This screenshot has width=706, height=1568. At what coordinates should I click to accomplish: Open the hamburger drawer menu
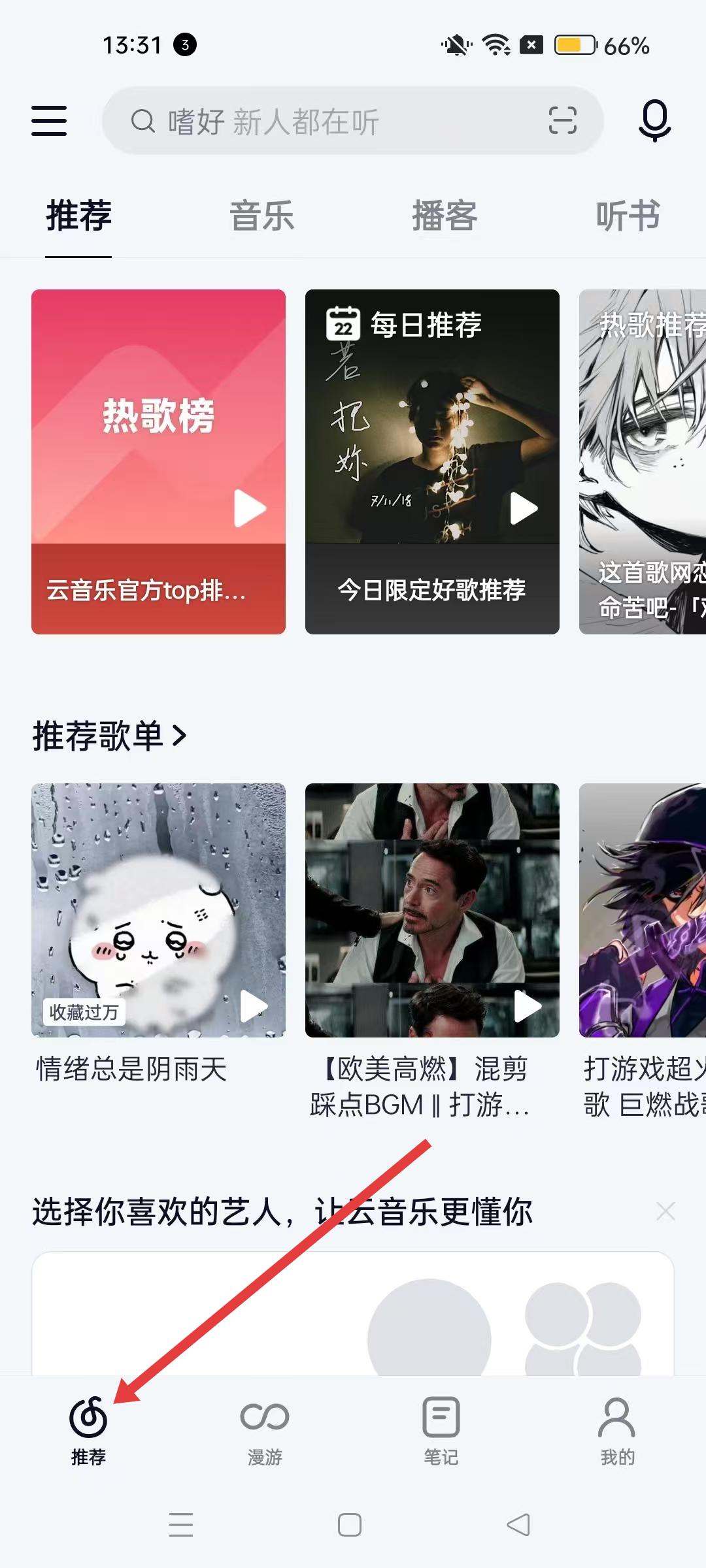(49, 121)
